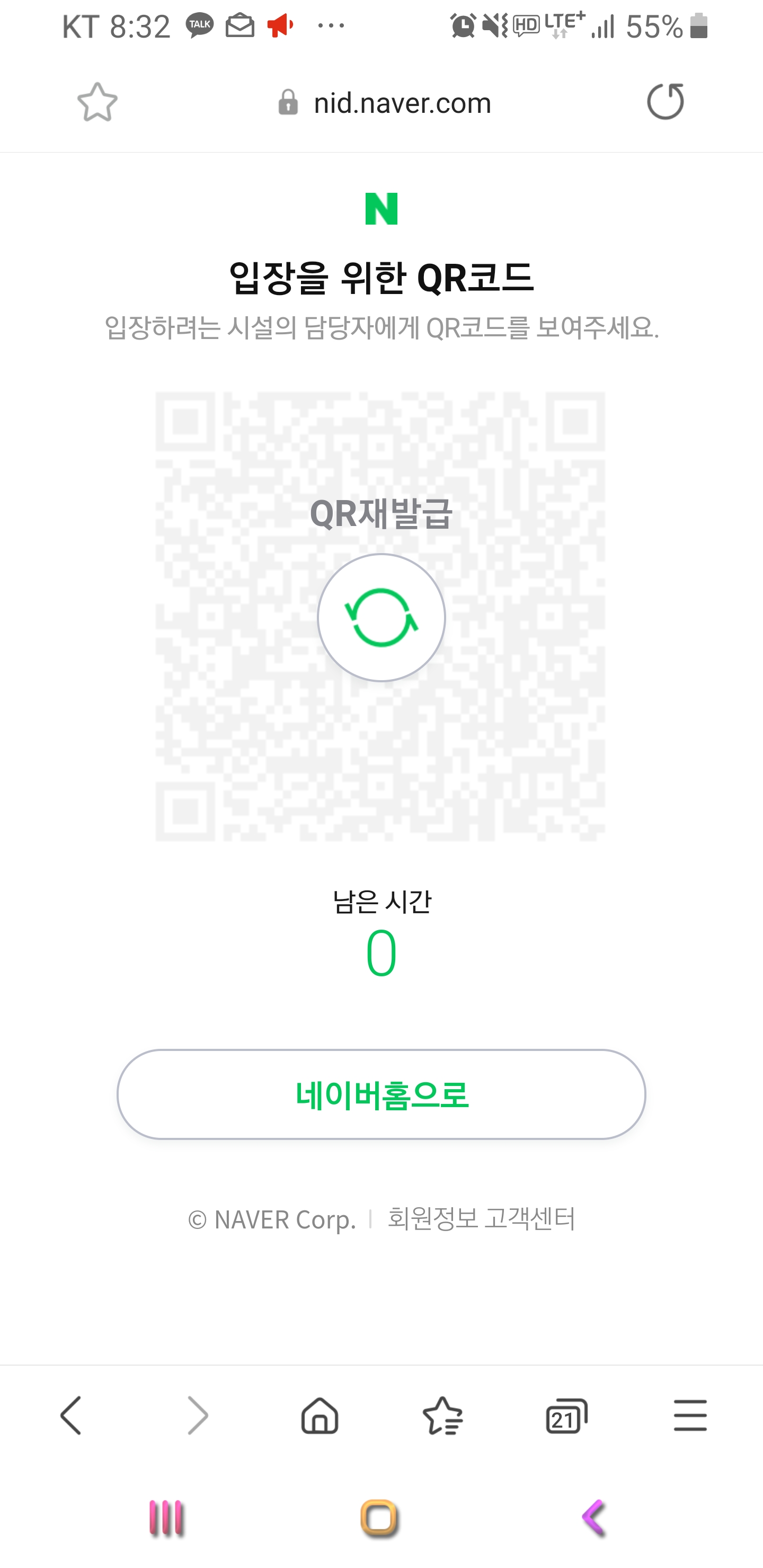Bookmark this page with the star icon
This screenshot has width=763, height=1568.
pyautogui.click(x=97, y=102)
